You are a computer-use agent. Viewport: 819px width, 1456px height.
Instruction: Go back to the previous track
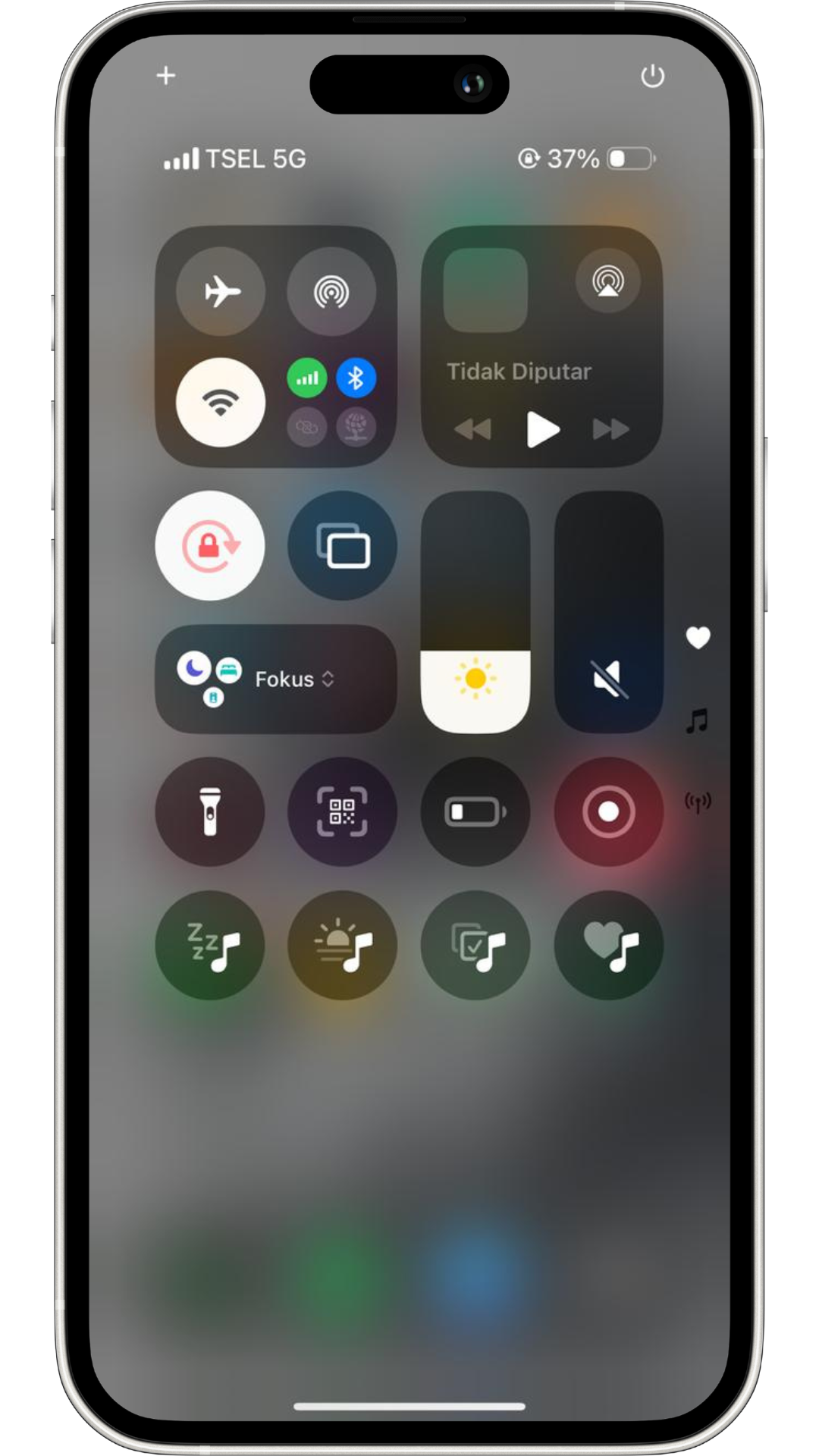(x=473, y=429)
